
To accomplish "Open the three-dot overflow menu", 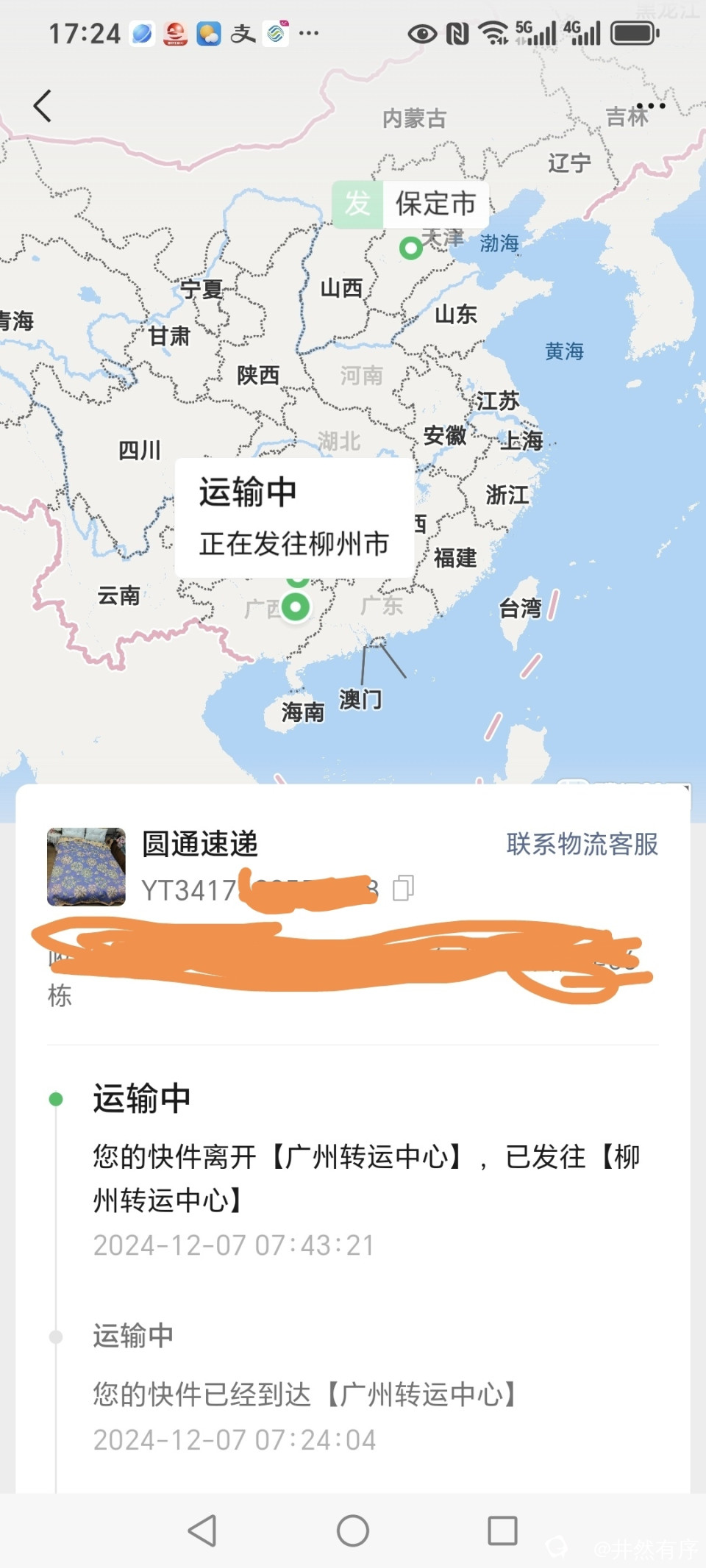I will tap(651, 107).
